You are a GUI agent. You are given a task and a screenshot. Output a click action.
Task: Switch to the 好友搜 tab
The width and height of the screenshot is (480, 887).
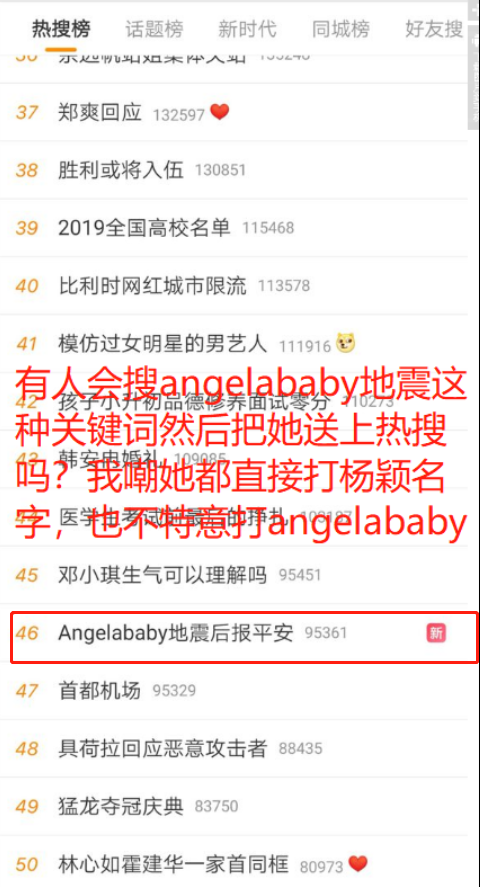click(x=434, y=29)
